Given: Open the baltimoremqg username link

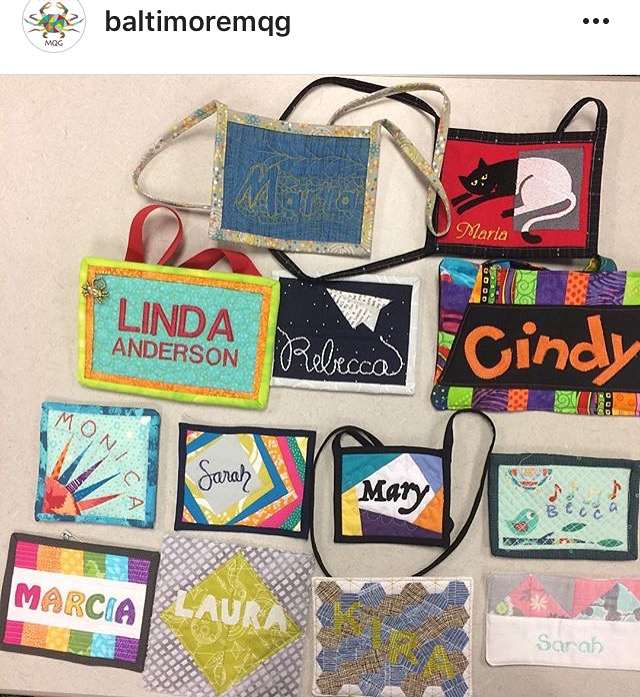Looking at the screenshot, I should (x=197, y=23).
